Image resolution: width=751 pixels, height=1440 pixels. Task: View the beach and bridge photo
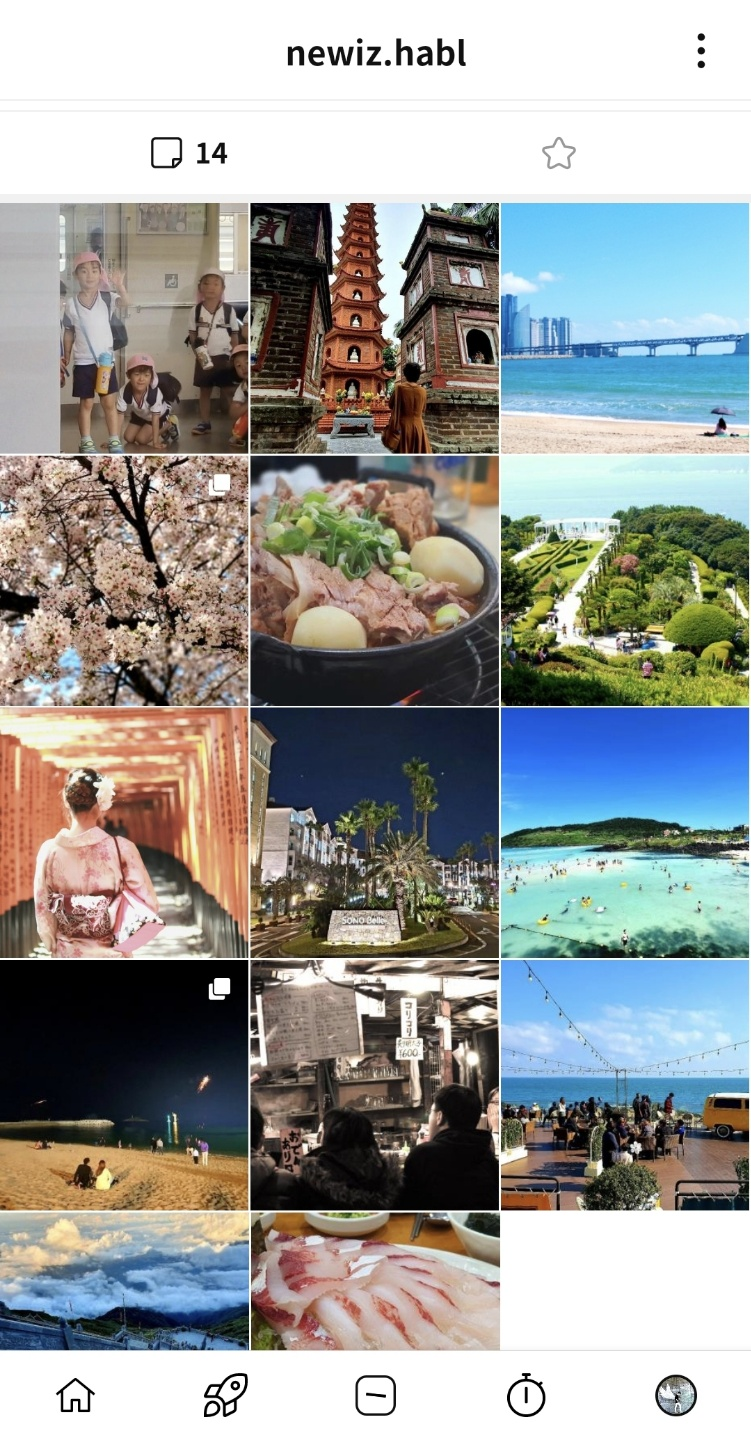click(625, 328)
